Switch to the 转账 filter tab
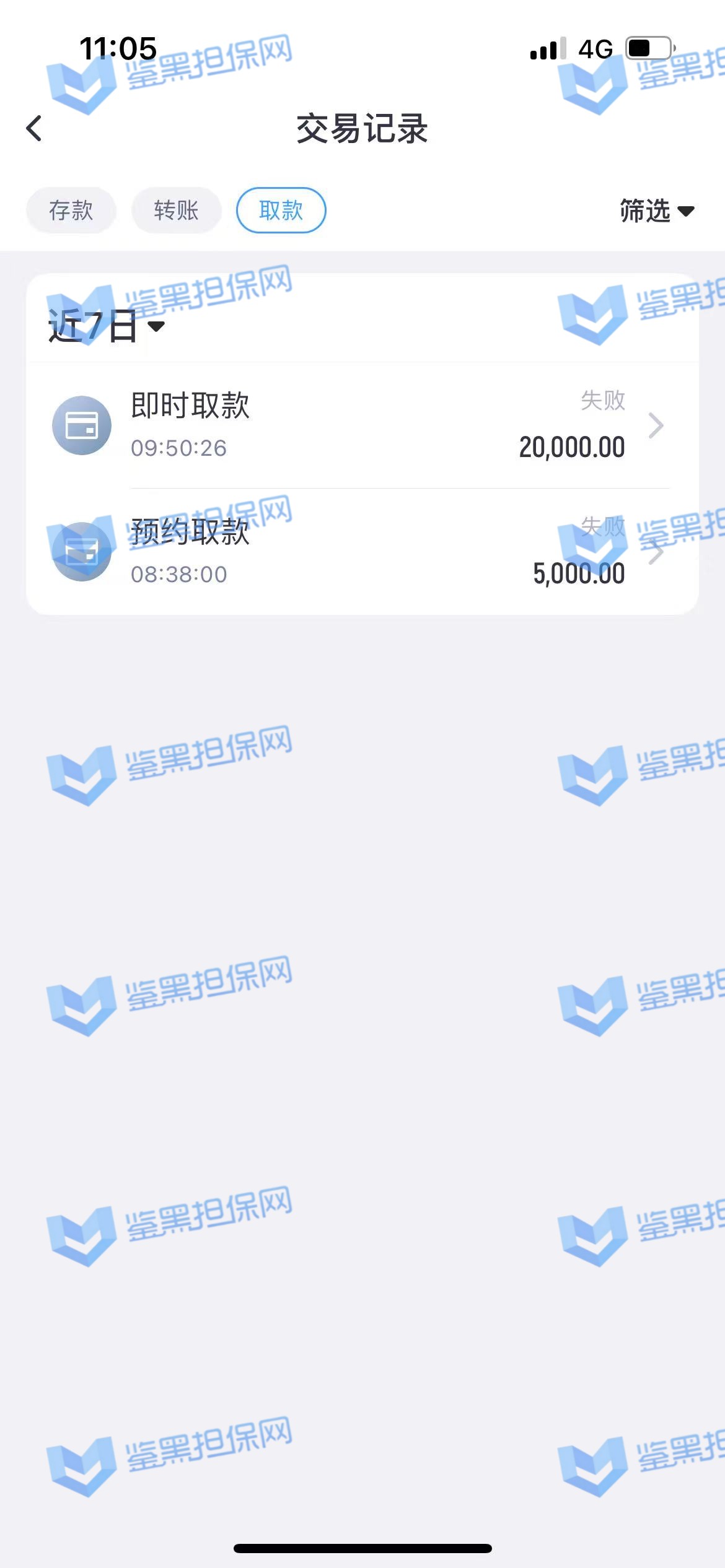The height and width of the screenshot is (1568, 725). point(176,211)
